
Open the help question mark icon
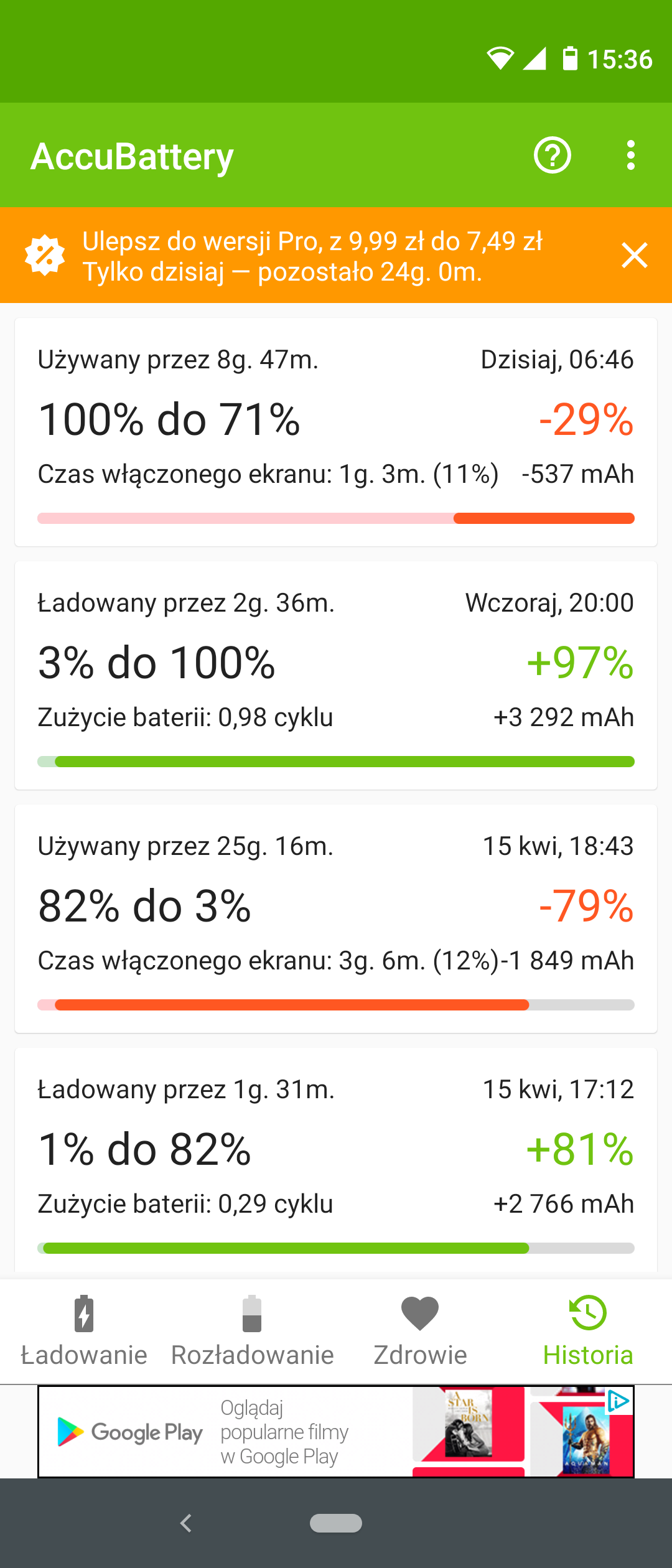(x=552, y=155)
